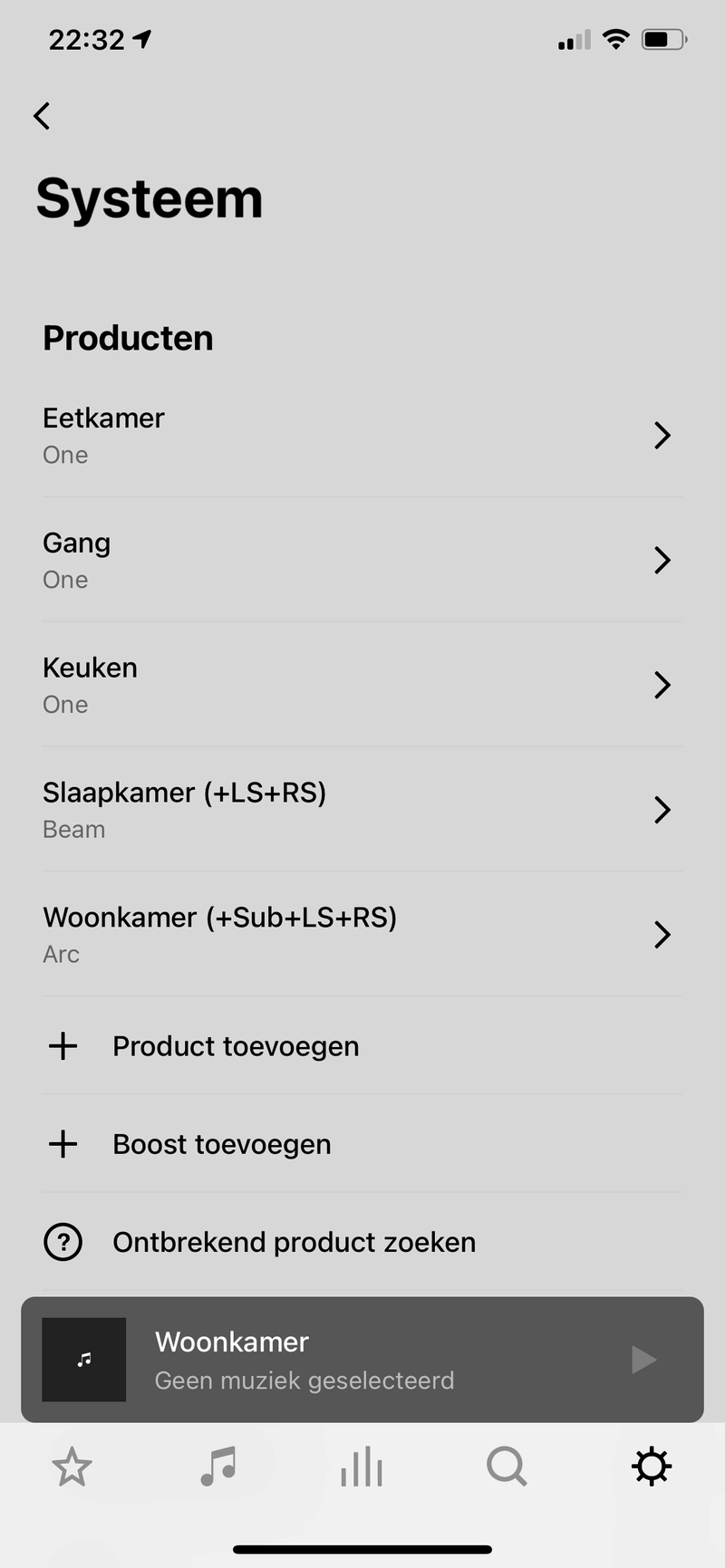Select Product toevoegen
Screen dimensions: 725x1568
(236, 1046)
